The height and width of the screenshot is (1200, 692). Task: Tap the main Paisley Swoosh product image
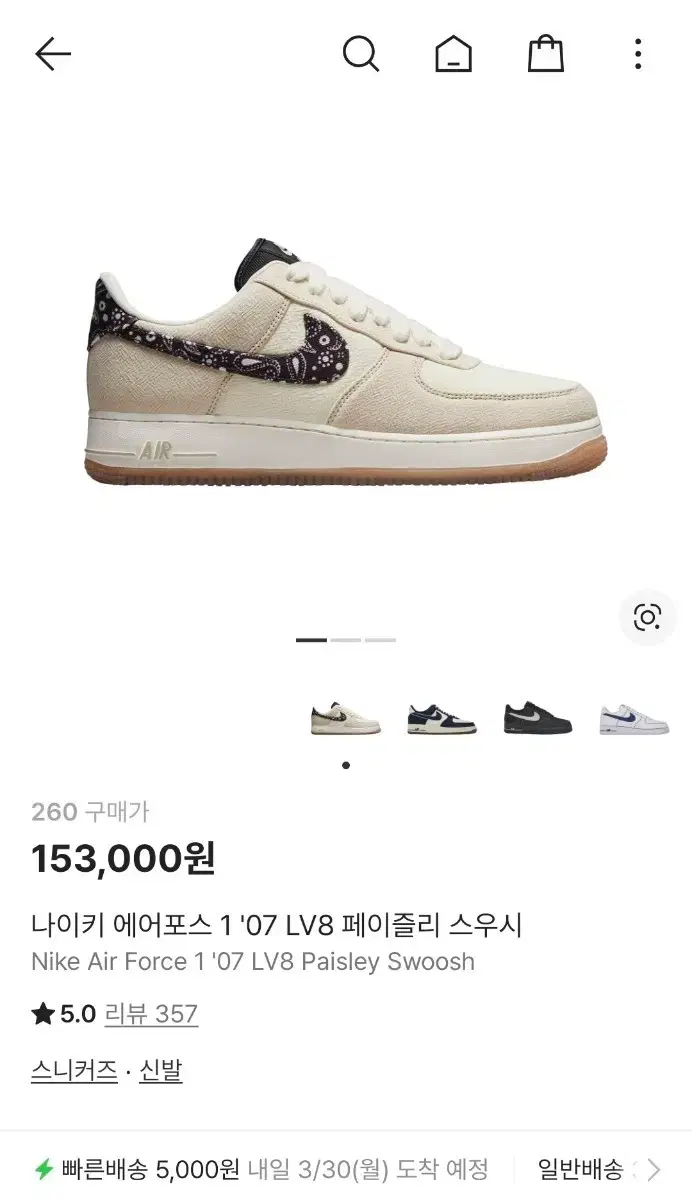tap(345, 362)
